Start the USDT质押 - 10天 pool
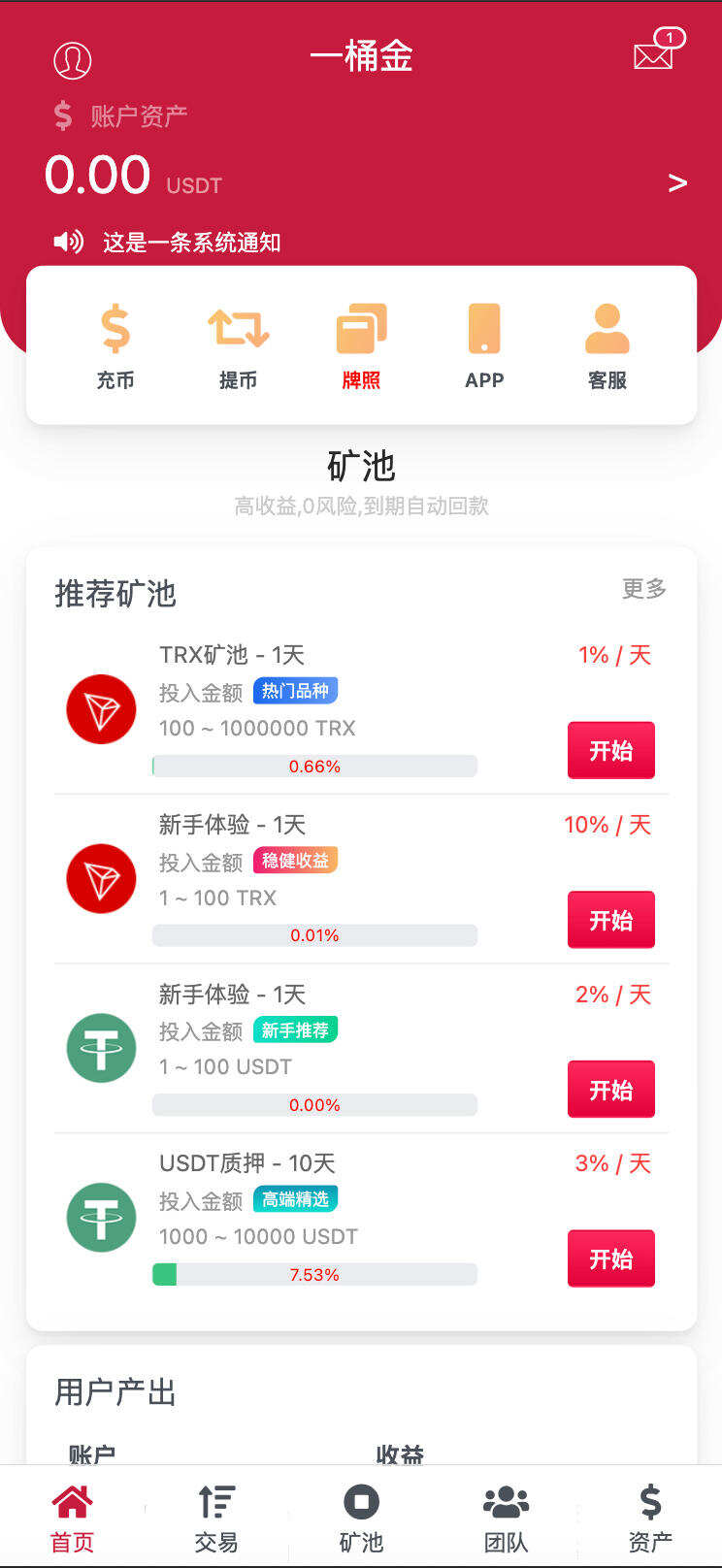Screen dimensions: 722x1568 click(610, 1258)
